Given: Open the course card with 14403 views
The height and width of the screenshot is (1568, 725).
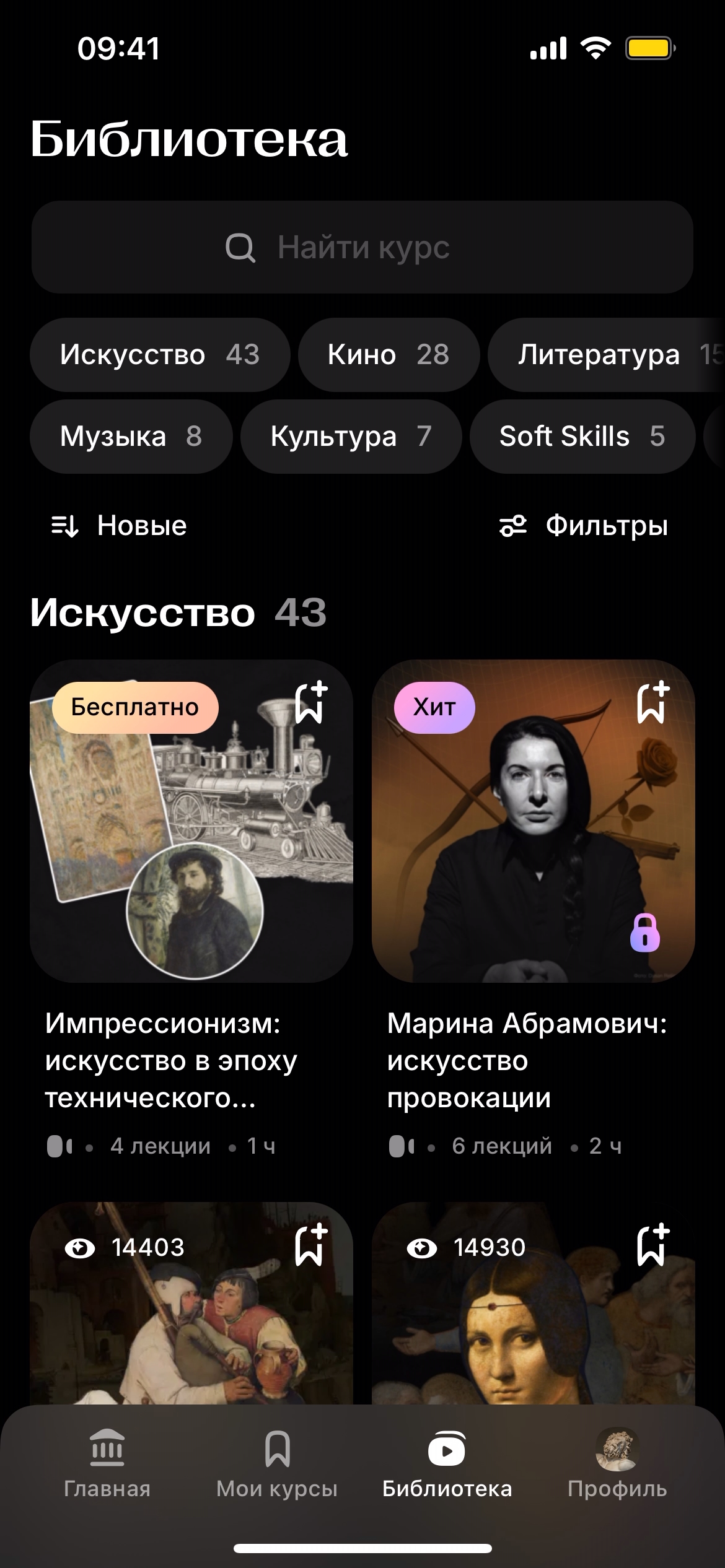Looking at the screenshot, I should (x=191, y=1331).
